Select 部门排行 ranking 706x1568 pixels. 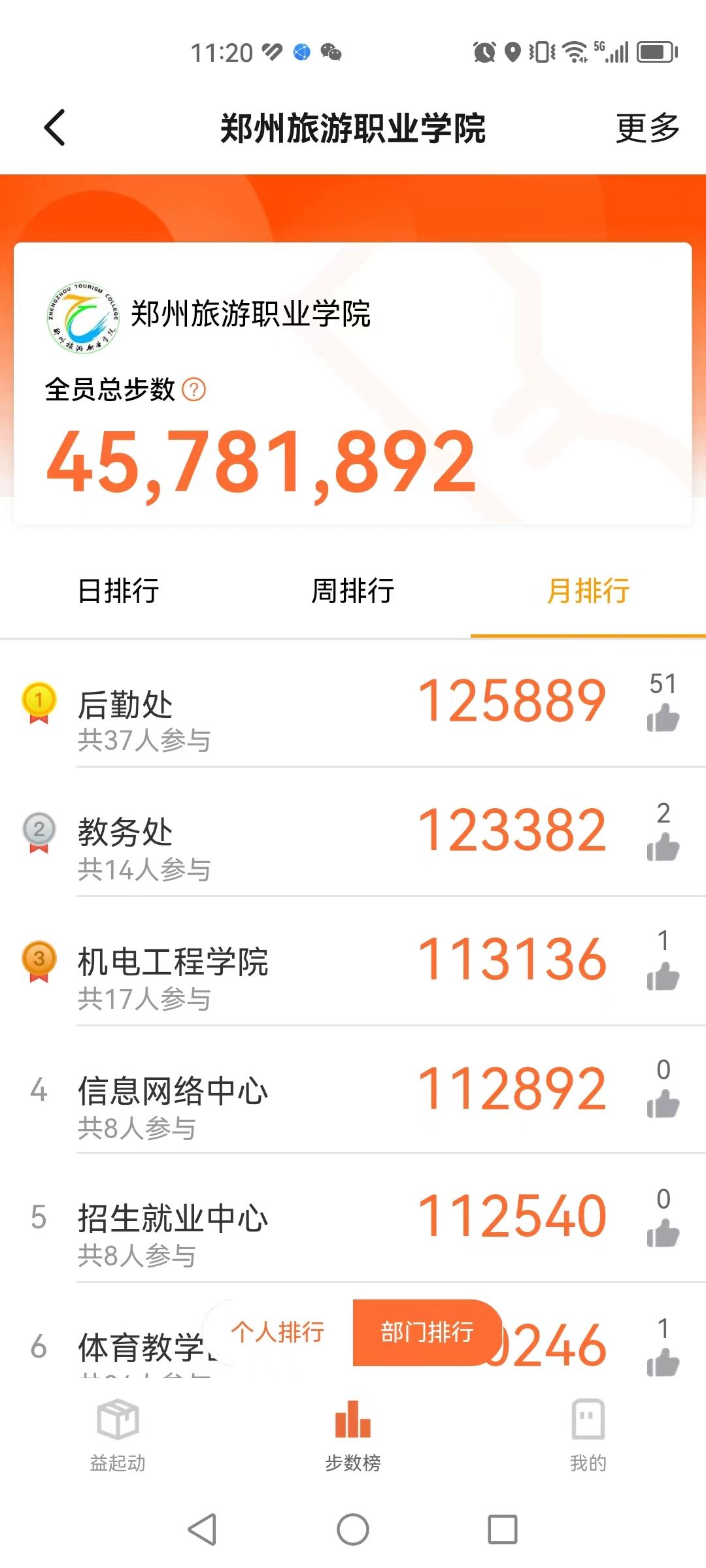(427, 1332)
